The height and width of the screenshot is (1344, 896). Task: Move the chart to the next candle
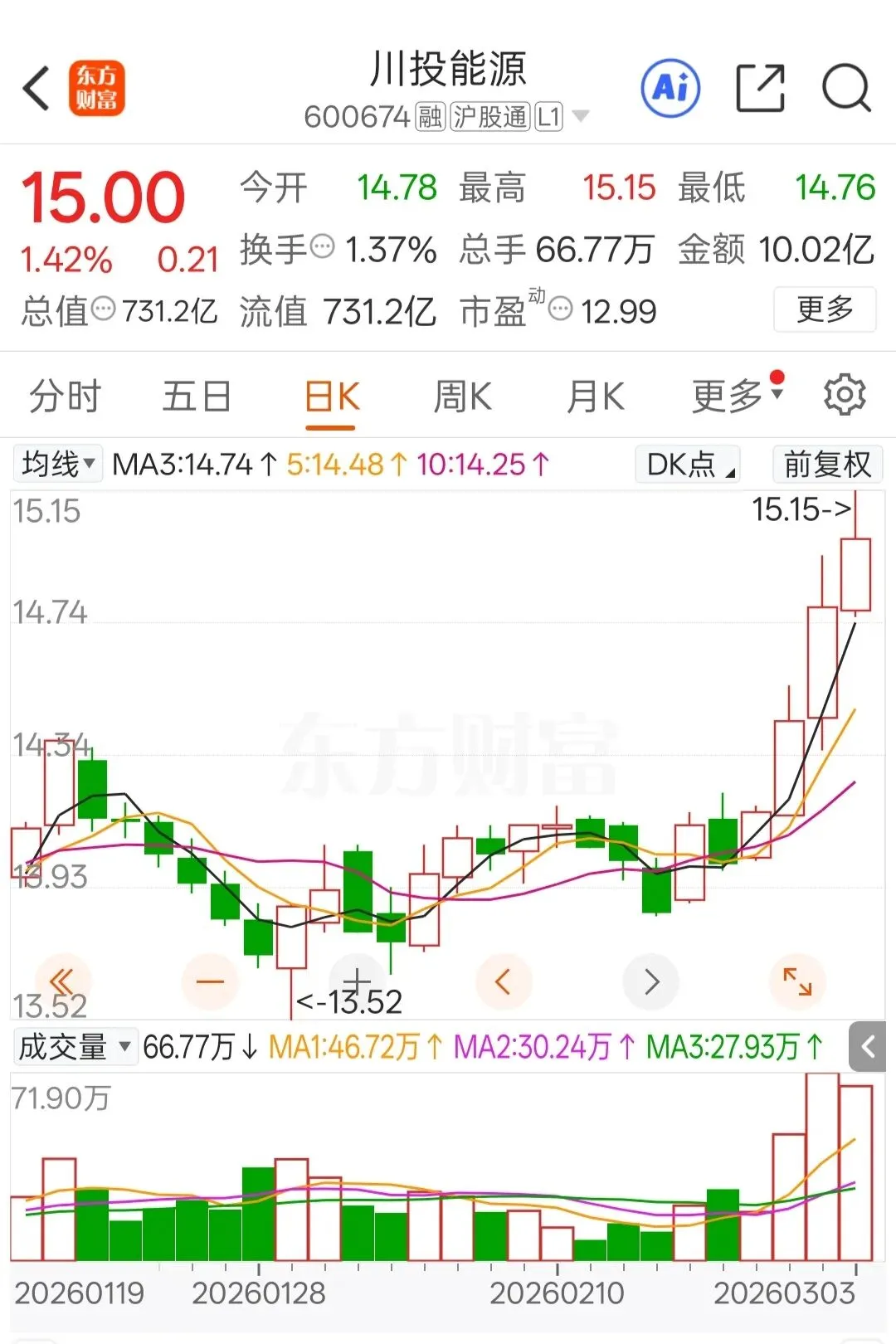pos(651,982)
